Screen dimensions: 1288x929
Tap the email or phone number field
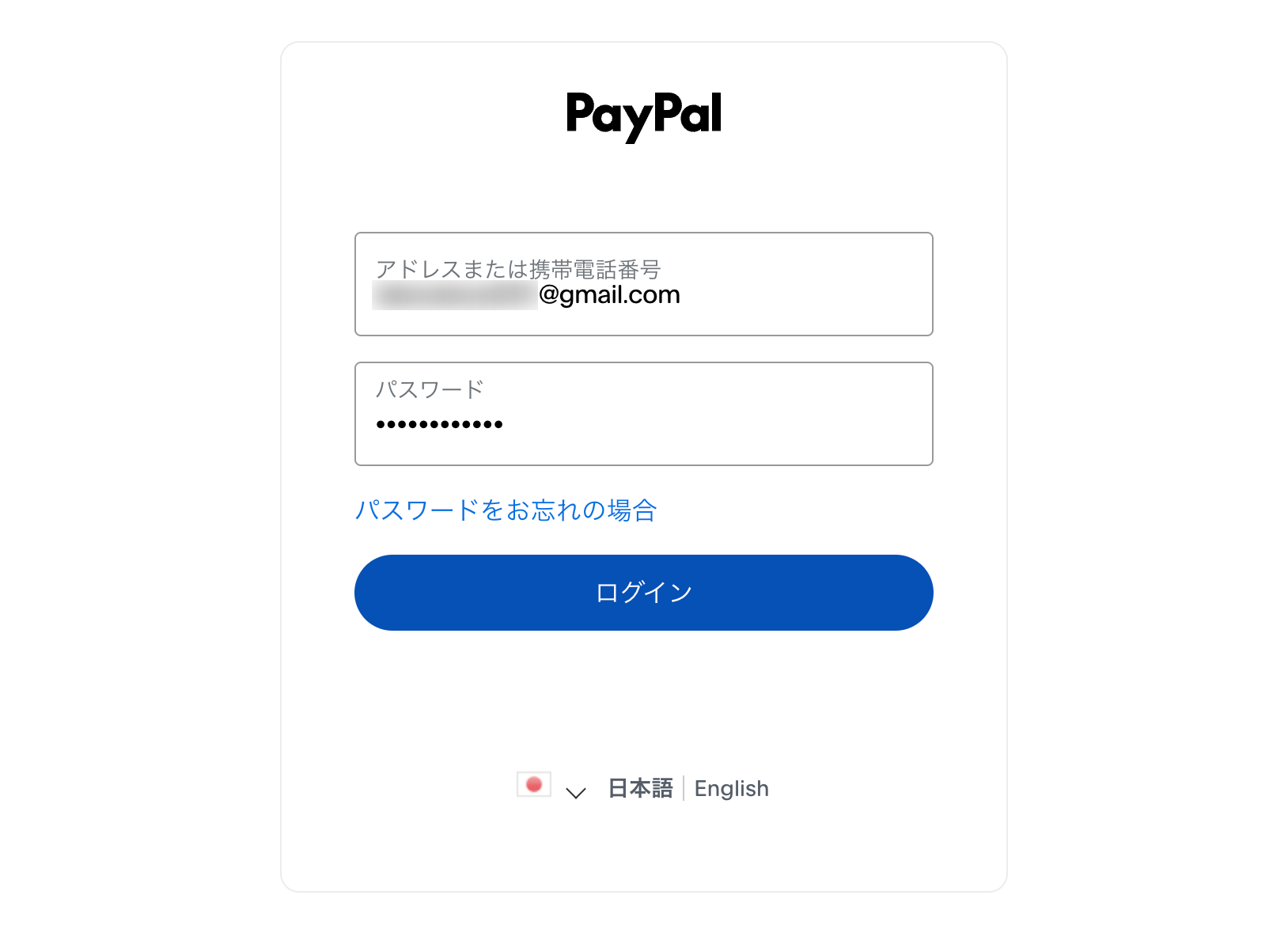642,284
